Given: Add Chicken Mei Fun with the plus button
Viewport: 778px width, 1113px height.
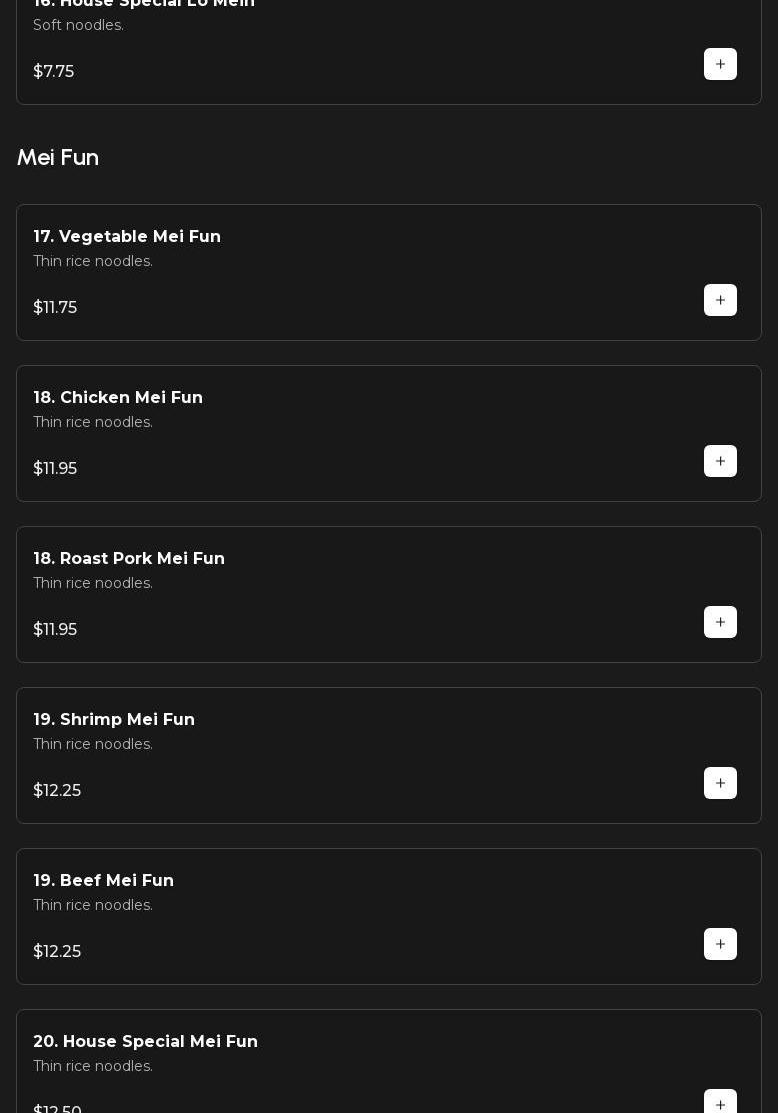Looking at the screenshot, I should click(x=720, y=461).
